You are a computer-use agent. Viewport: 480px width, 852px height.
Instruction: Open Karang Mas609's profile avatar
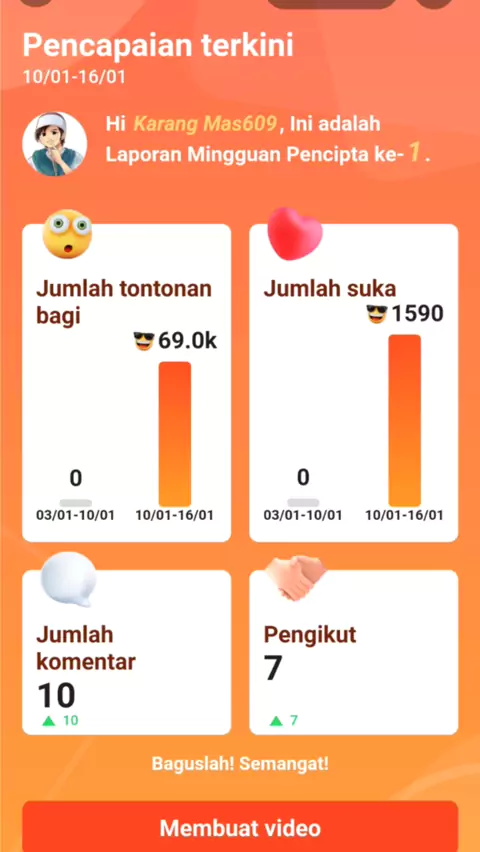coord(54,144)
